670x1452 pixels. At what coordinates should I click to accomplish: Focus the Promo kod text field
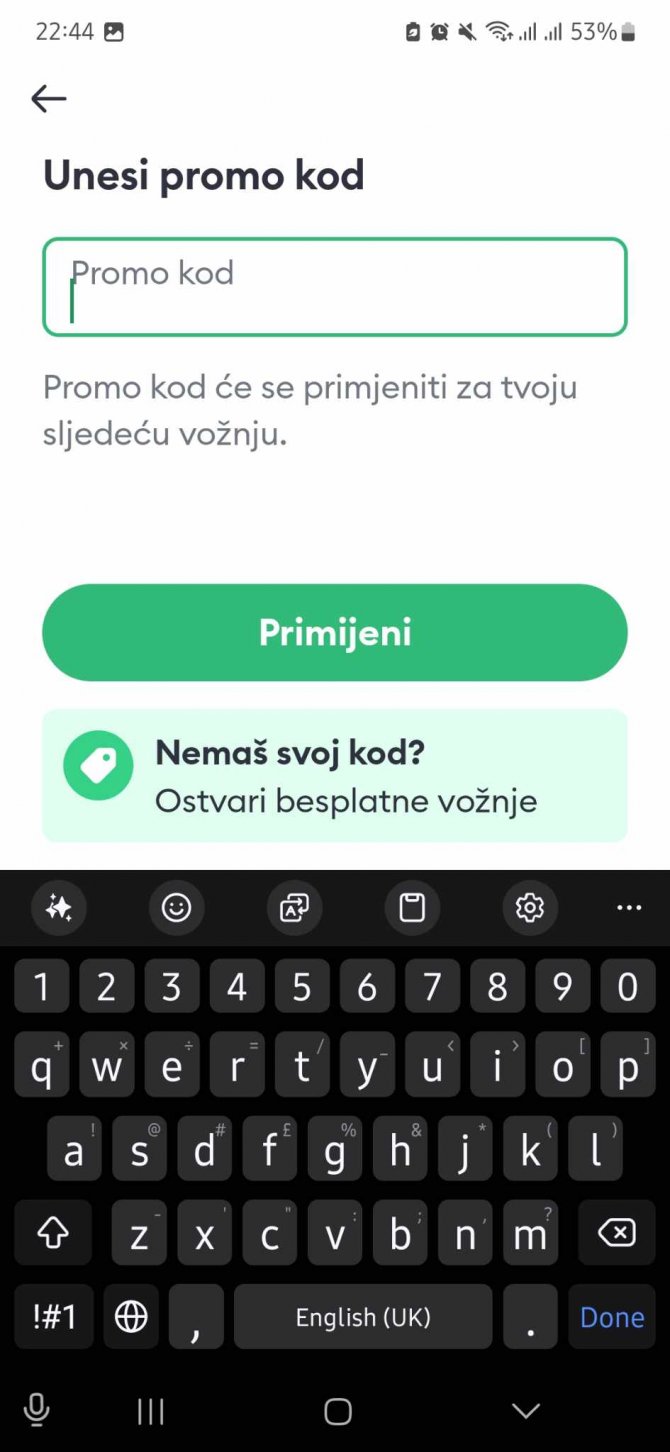(334, 286)
